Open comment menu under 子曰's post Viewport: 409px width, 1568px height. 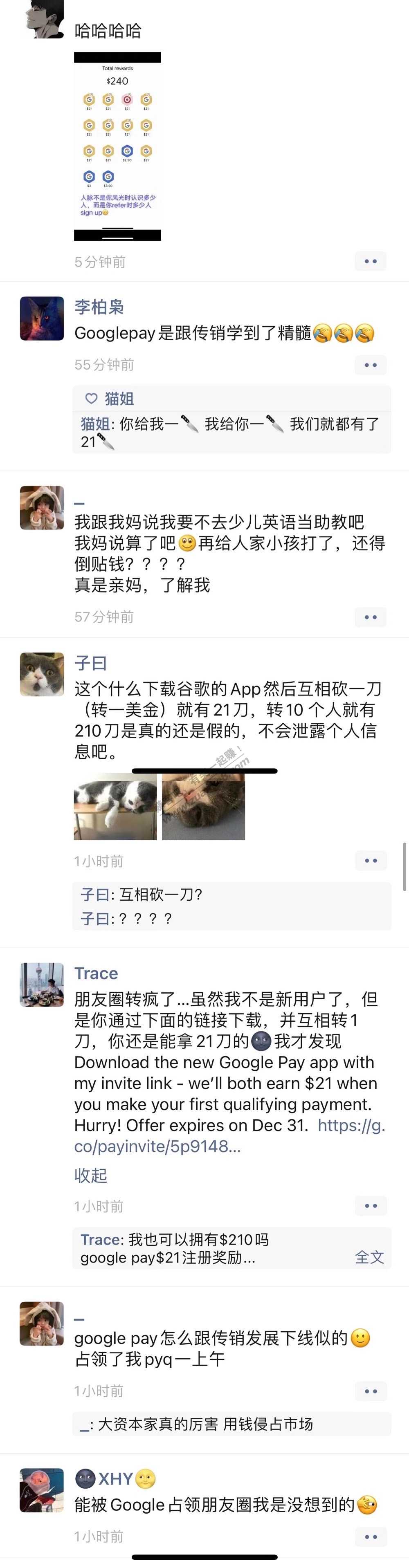(x=371, y=861)
